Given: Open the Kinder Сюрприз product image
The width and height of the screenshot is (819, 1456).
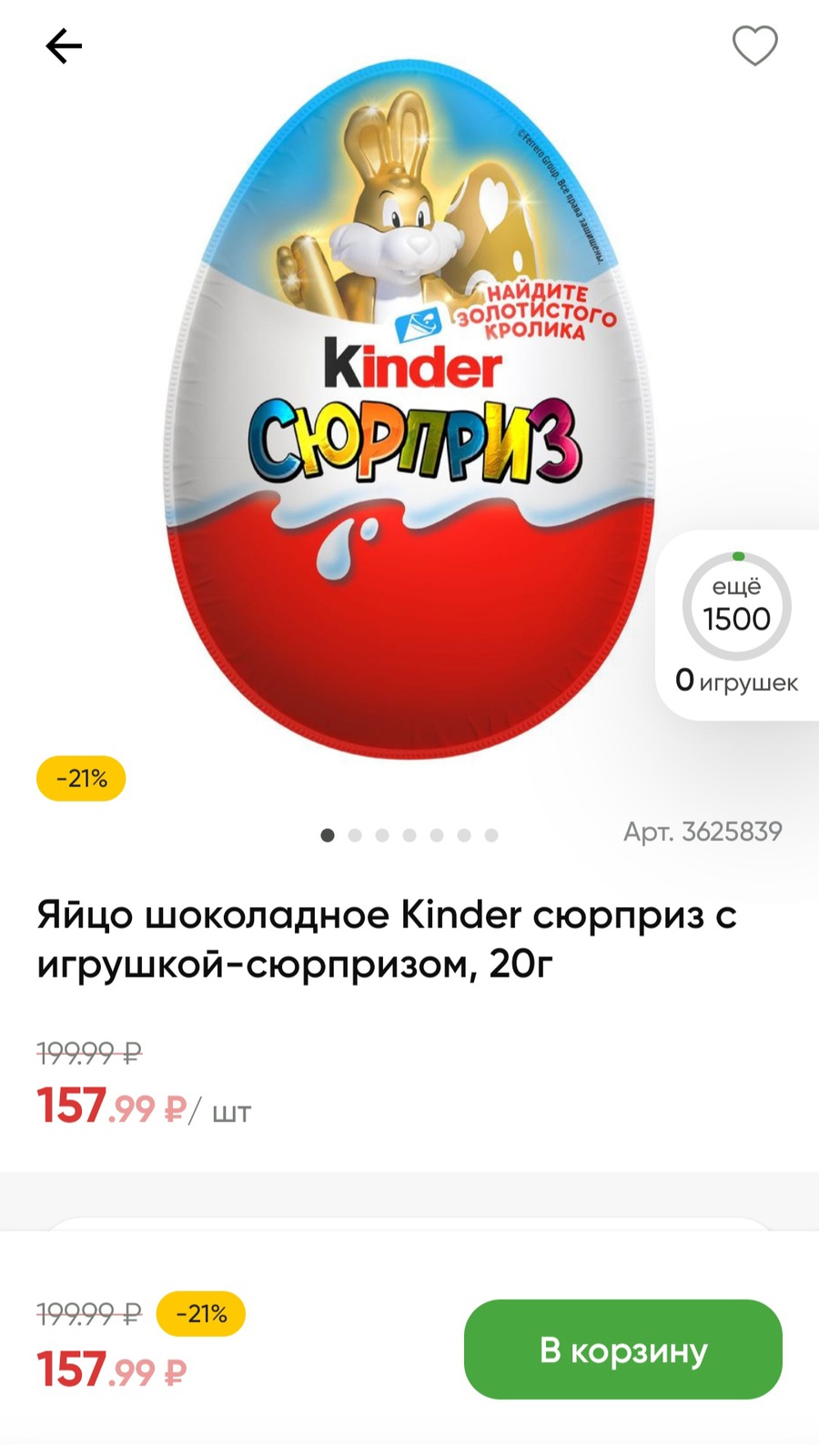Looking at the screenshot, I should click(x=409, y=409).
